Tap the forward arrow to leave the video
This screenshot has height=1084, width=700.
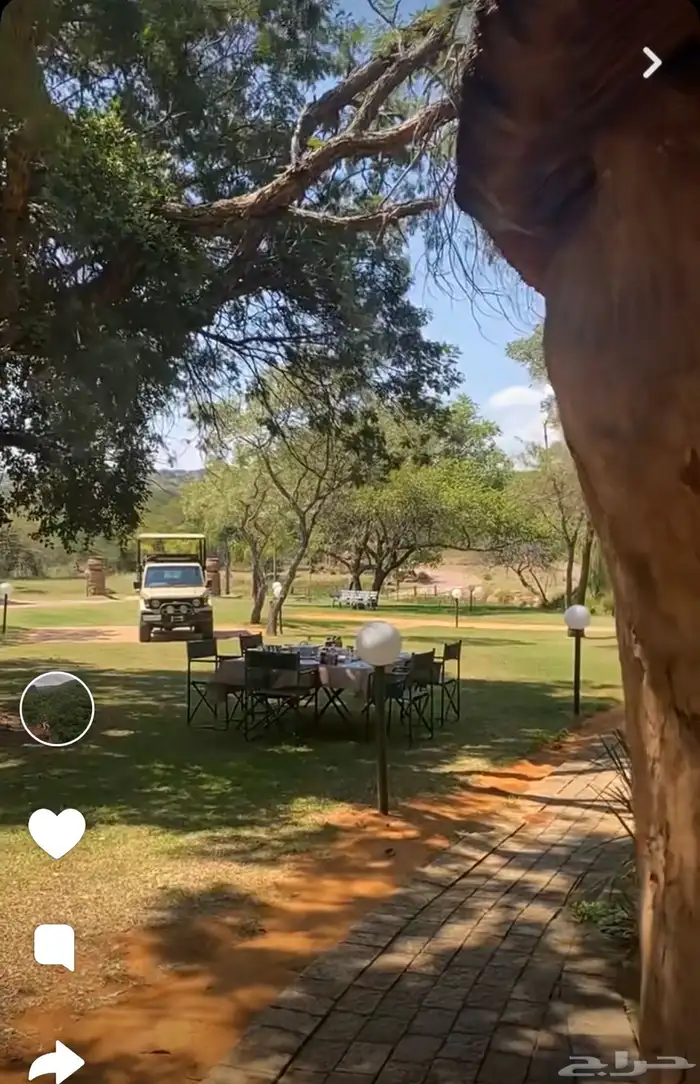(652, 63)
